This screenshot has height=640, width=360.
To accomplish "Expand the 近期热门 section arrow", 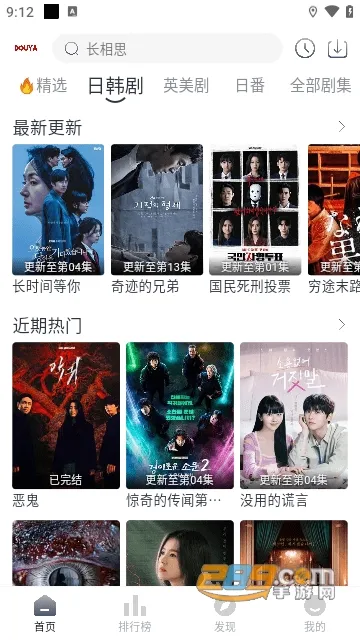I will 342,325.
